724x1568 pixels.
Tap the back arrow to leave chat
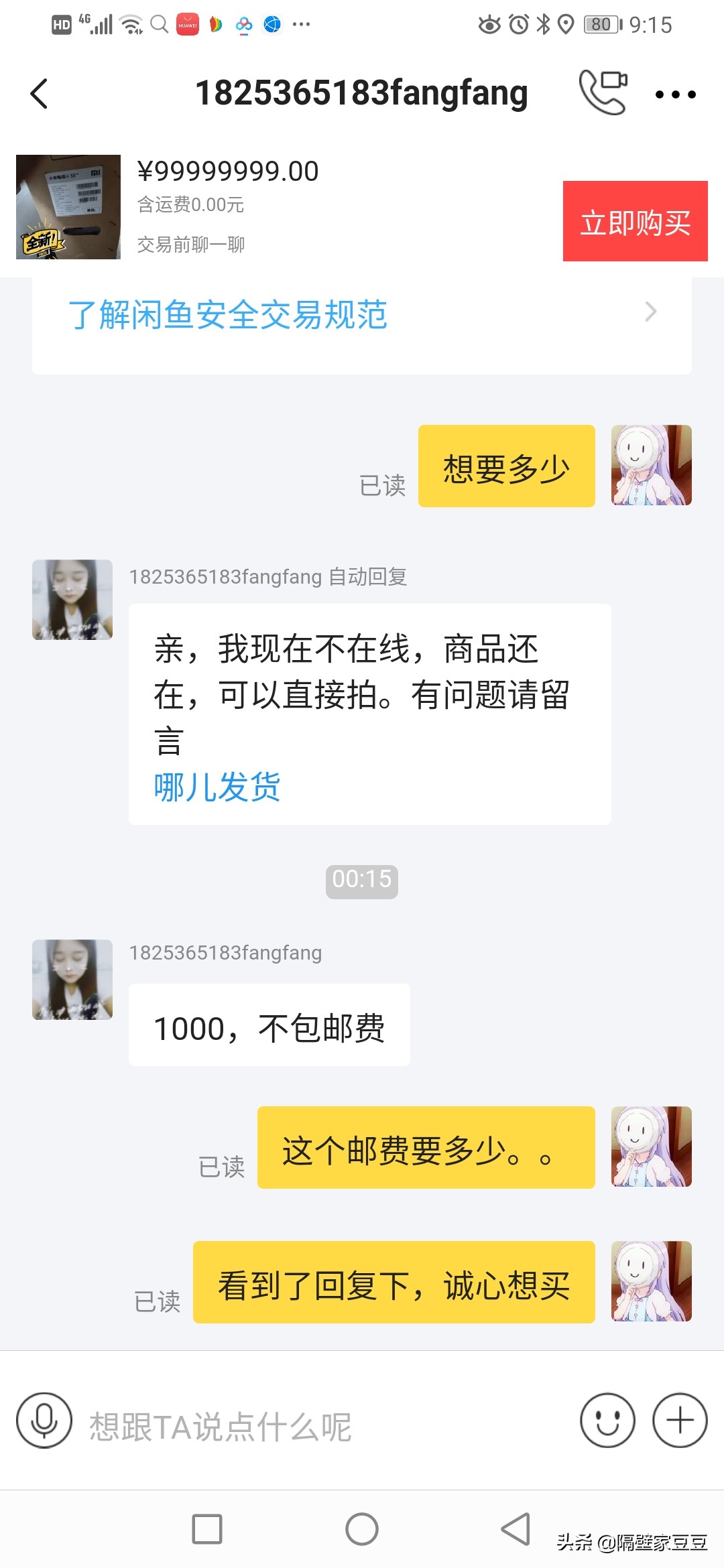pos(38,94)
